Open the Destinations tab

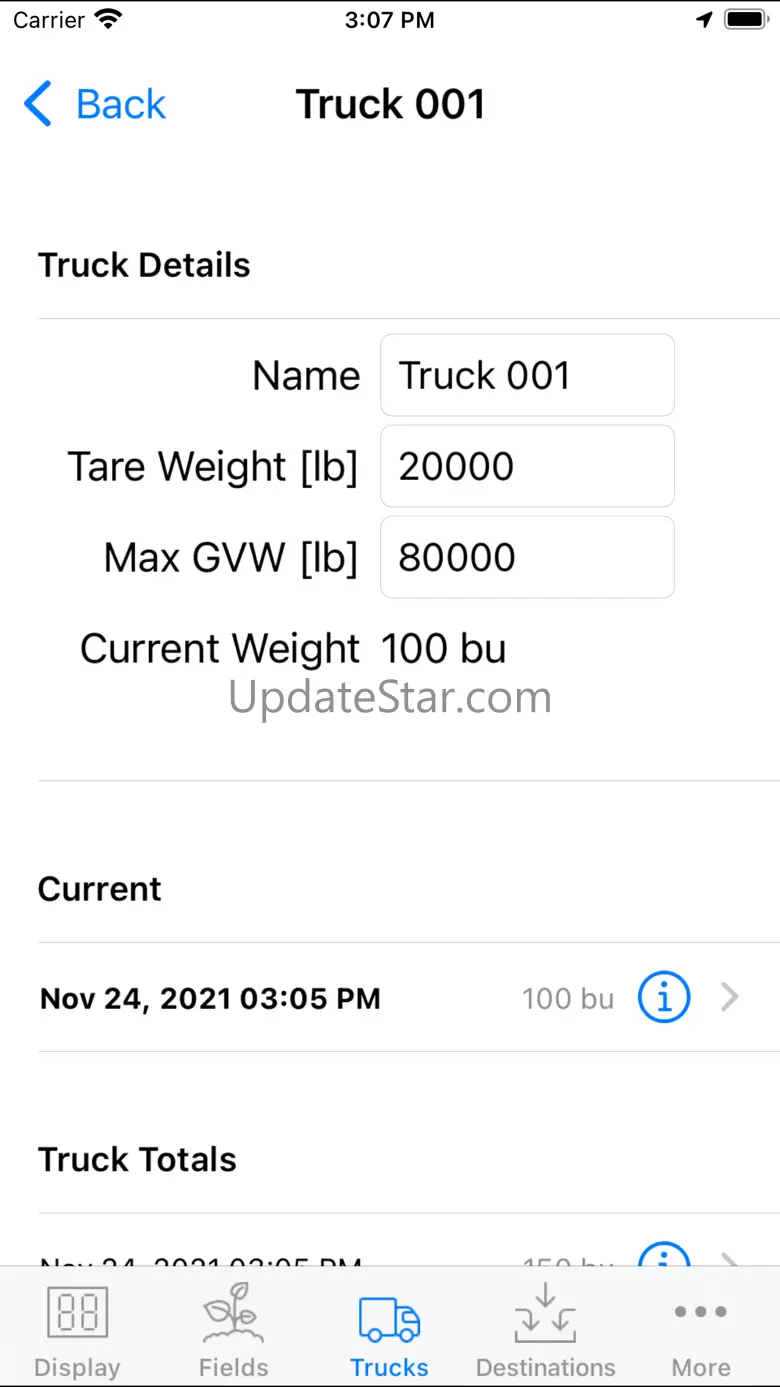click(x=545, y=1330)
